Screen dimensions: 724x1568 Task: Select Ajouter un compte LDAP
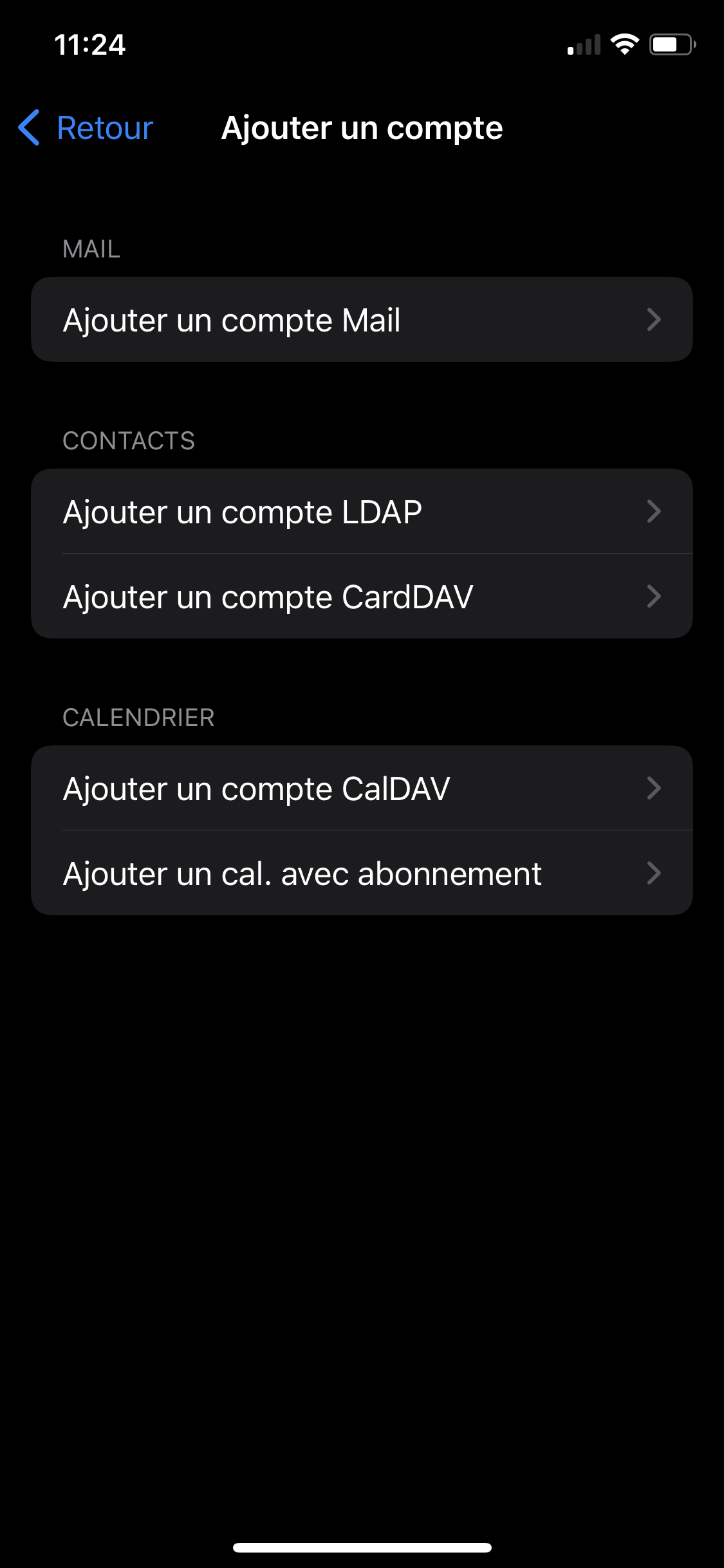pyautogui.click(x=362, y=511)
